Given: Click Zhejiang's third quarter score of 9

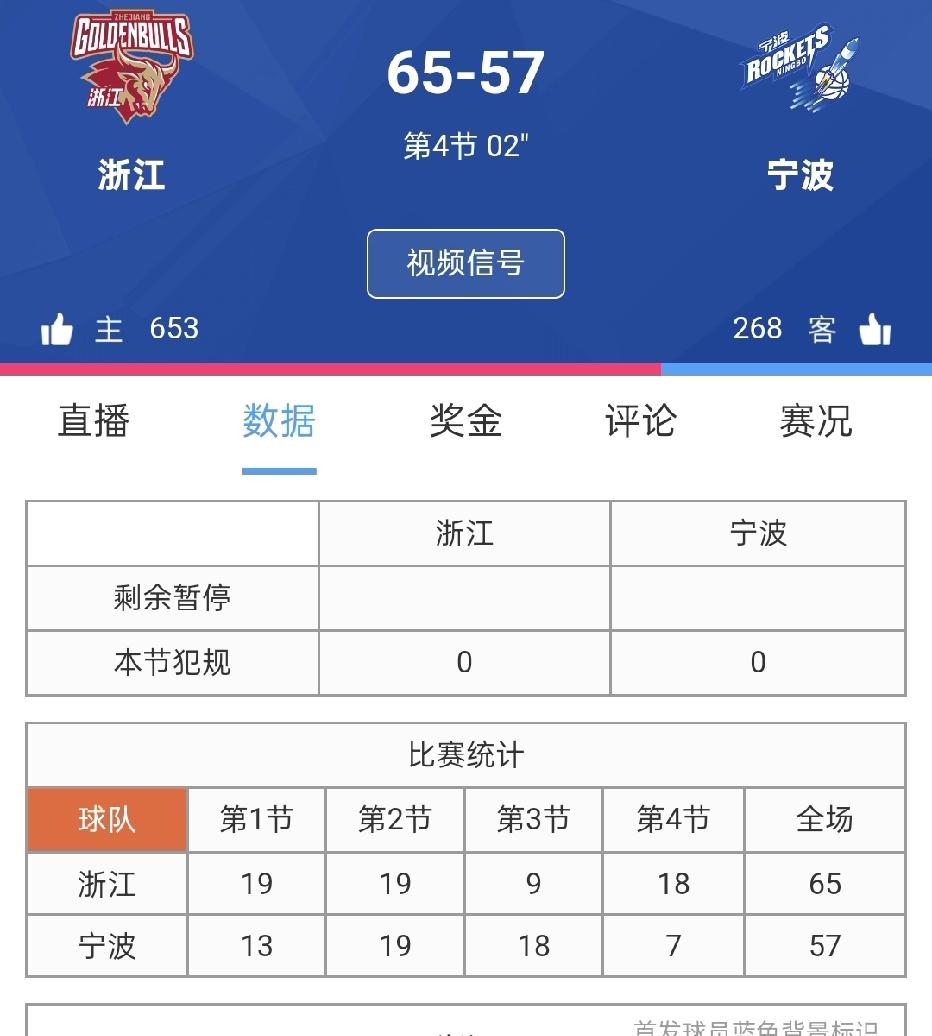Looking at the screenshot, I should point(533,883).
